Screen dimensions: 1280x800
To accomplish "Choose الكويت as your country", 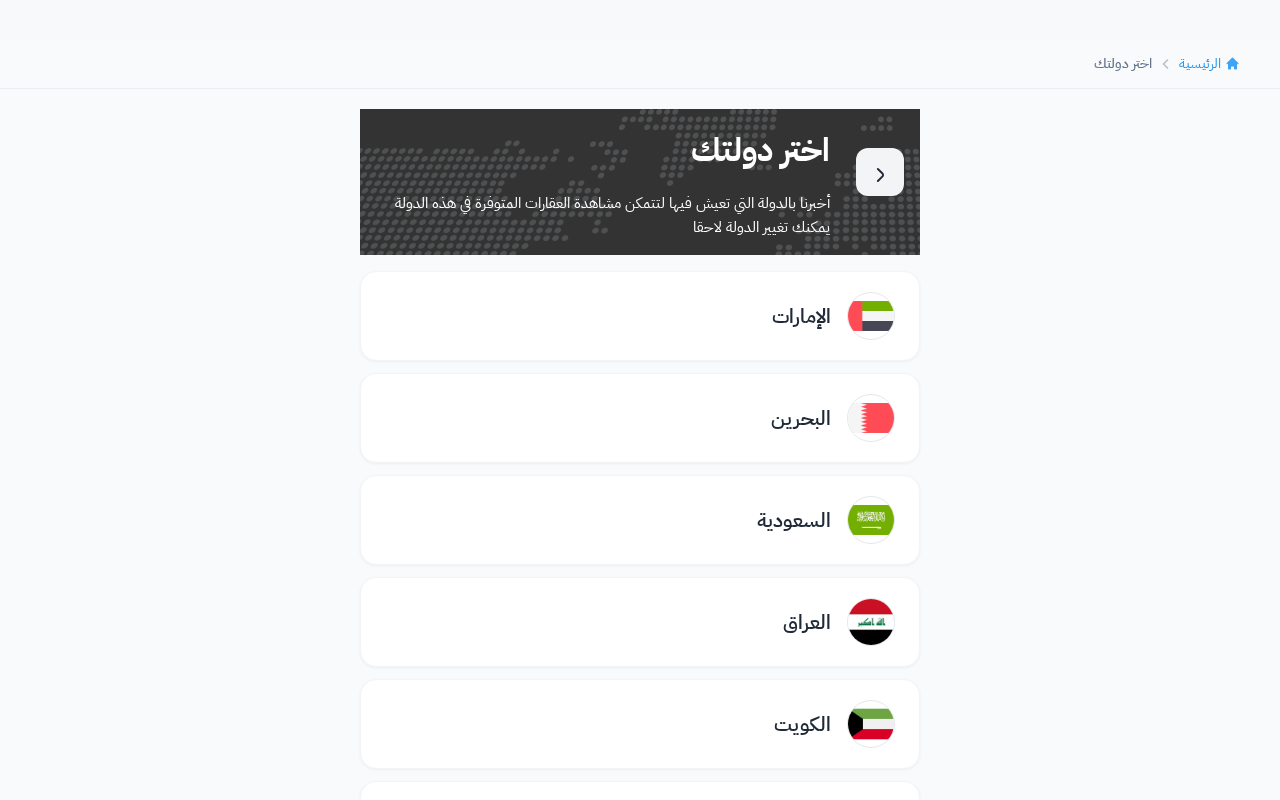I will click(640, 724).
